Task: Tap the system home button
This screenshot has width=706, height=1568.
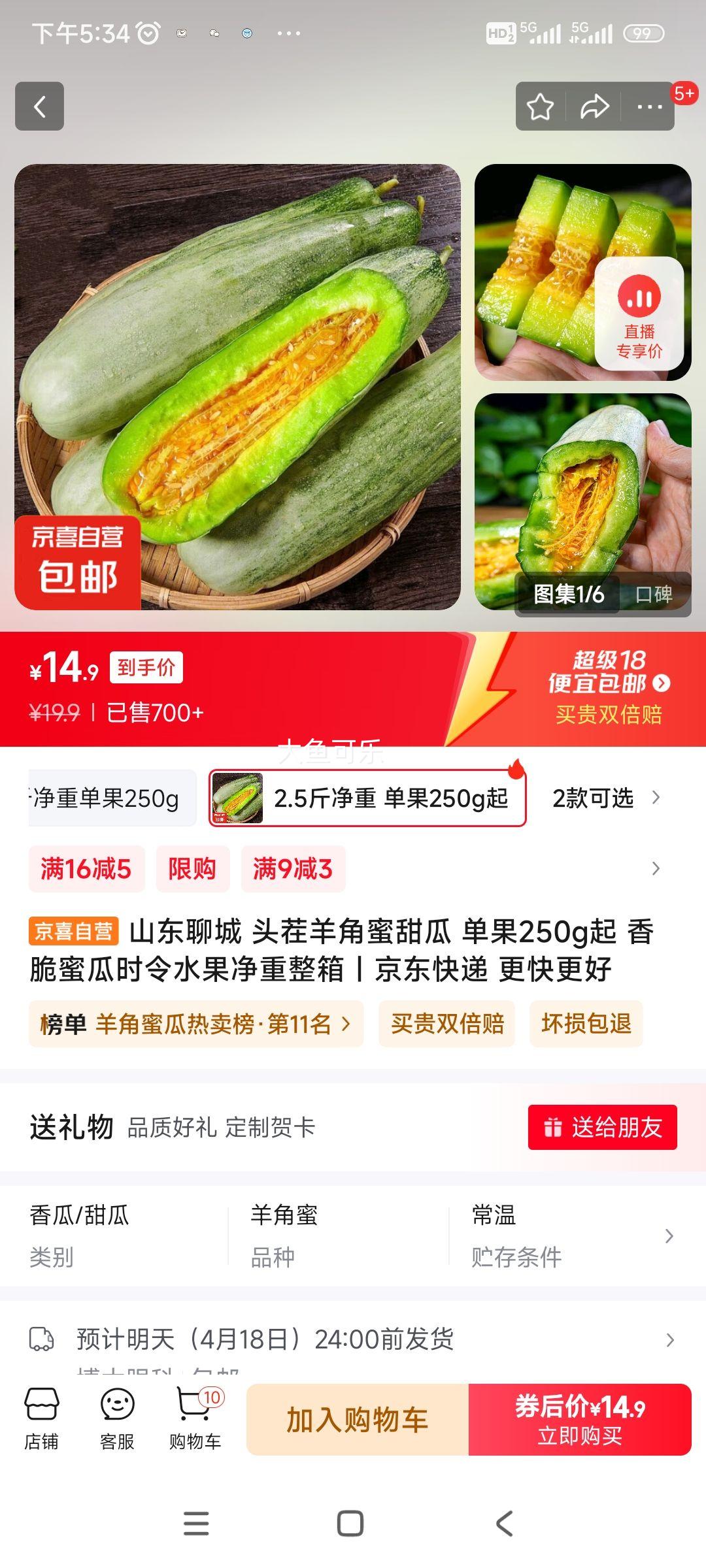Action: pyautogui.click(x=350, y=1524)
